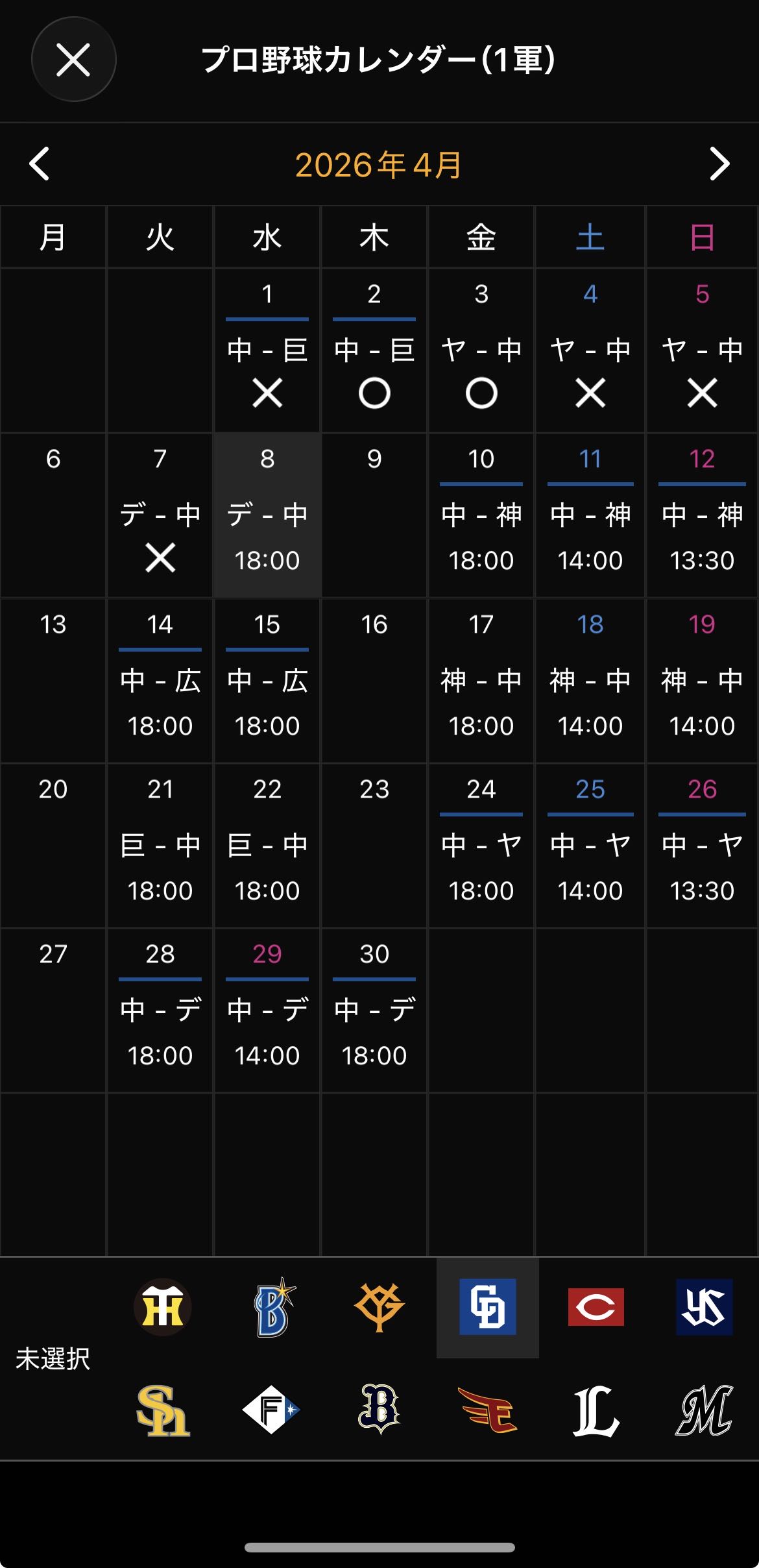Close the プロ野球カレンダー screen
The height and width of the screenshot is (1568, 759).
[73, 60]
